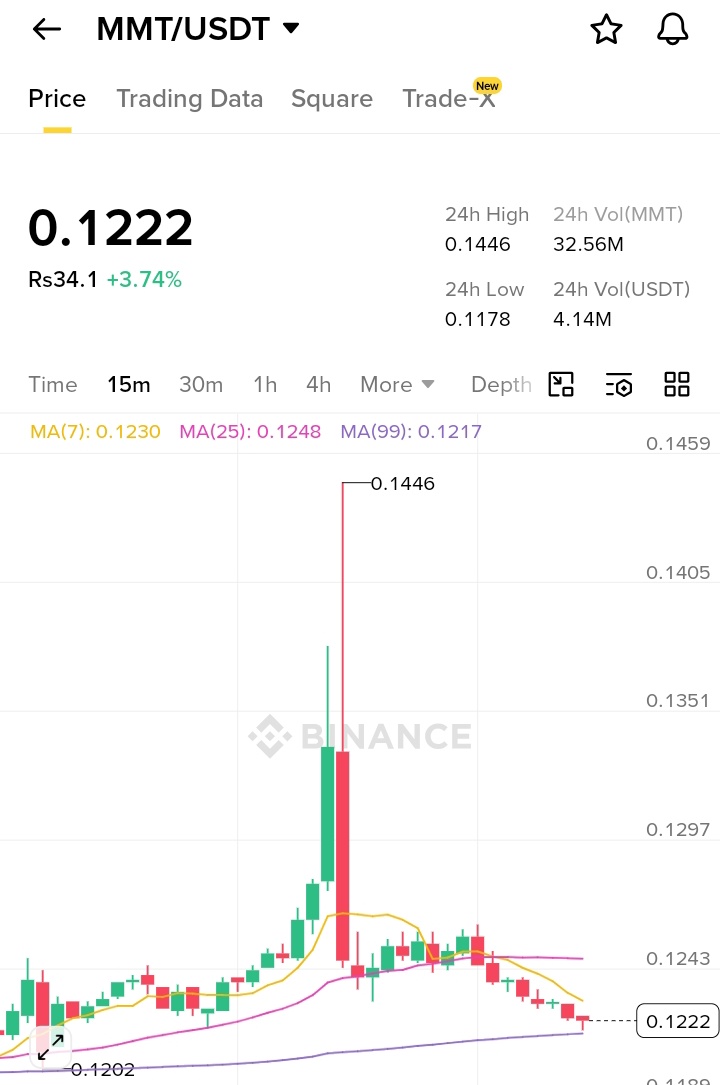
Task: Change chart interval to 30m
Action: pos(201,384)
